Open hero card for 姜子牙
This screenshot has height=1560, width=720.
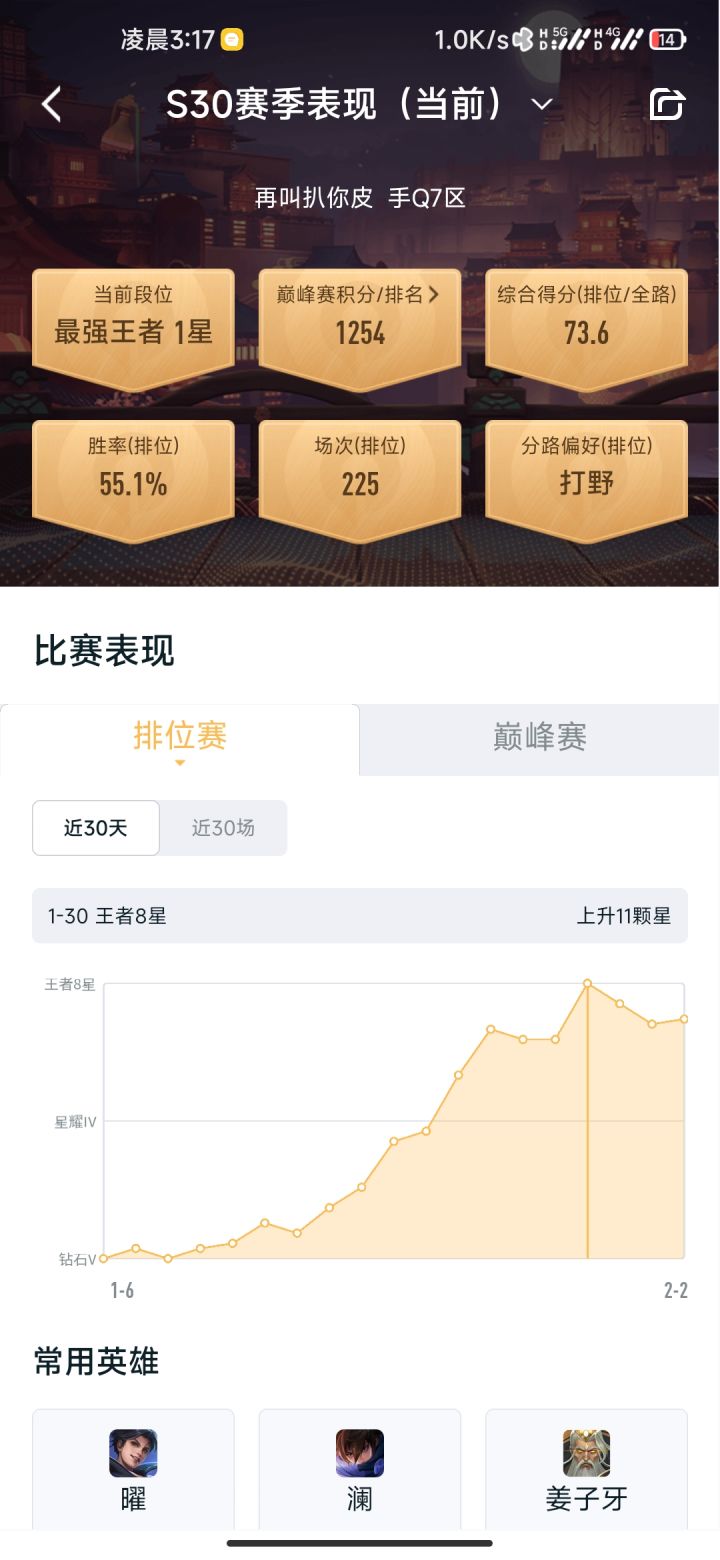pos(586,1468)
